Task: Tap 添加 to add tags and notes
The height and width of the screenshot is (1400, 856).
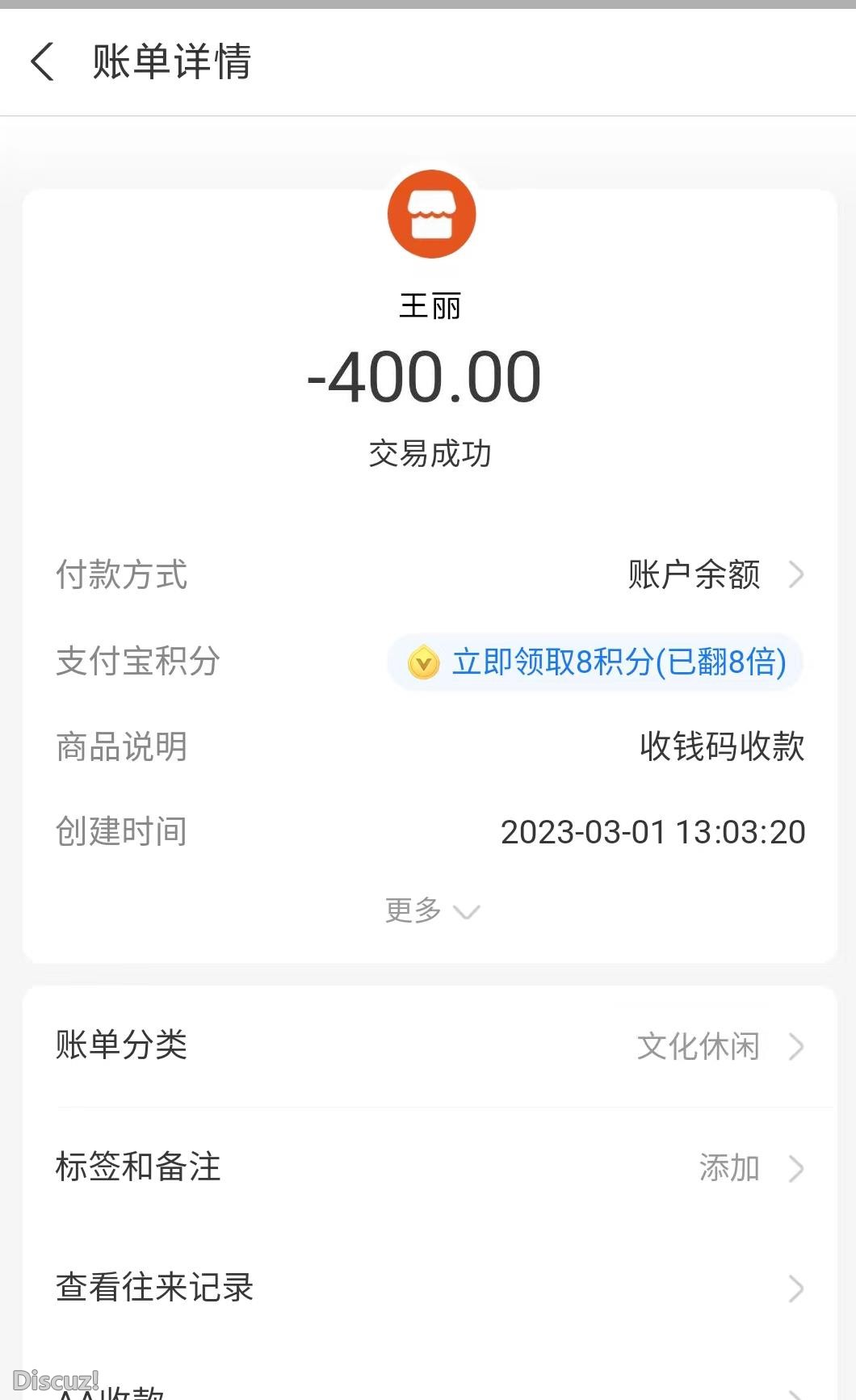Action: (x=729, y=1167)
